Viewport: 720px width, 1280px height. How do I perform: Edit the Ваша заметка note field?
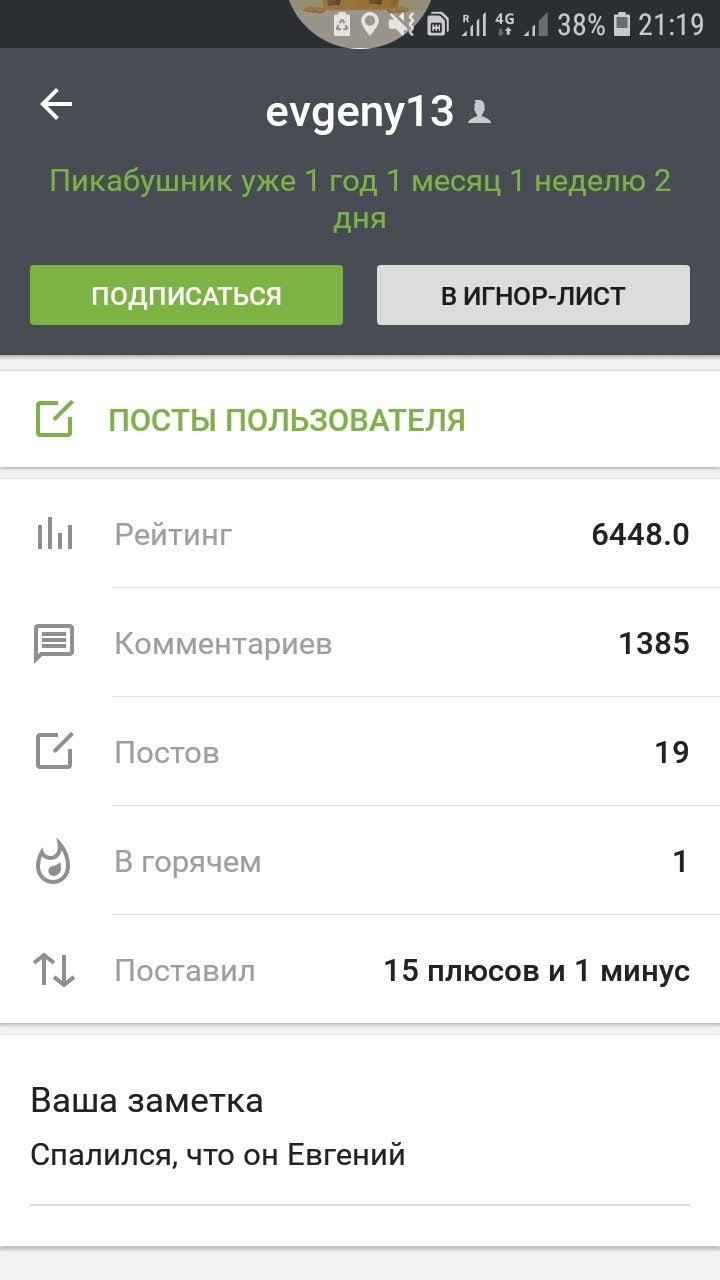click(359, 1156)
